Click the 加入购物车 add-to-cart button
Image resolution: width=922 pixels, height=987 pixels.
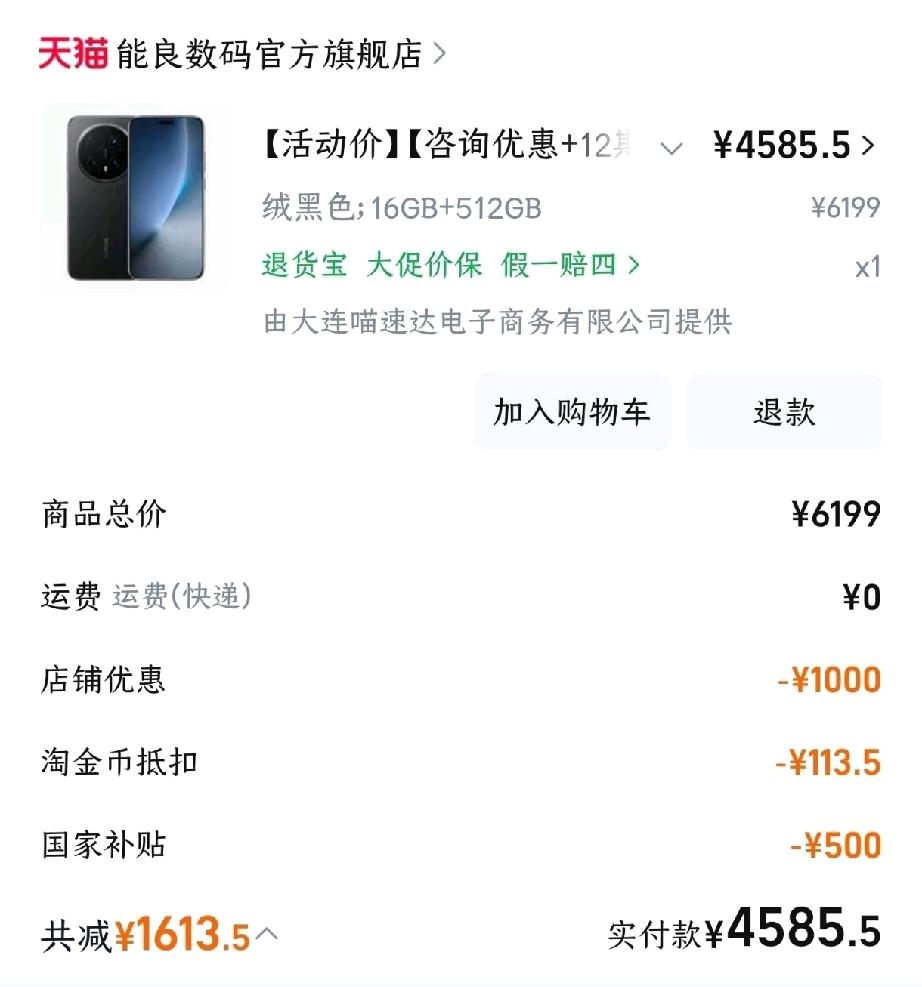point(572,411)
